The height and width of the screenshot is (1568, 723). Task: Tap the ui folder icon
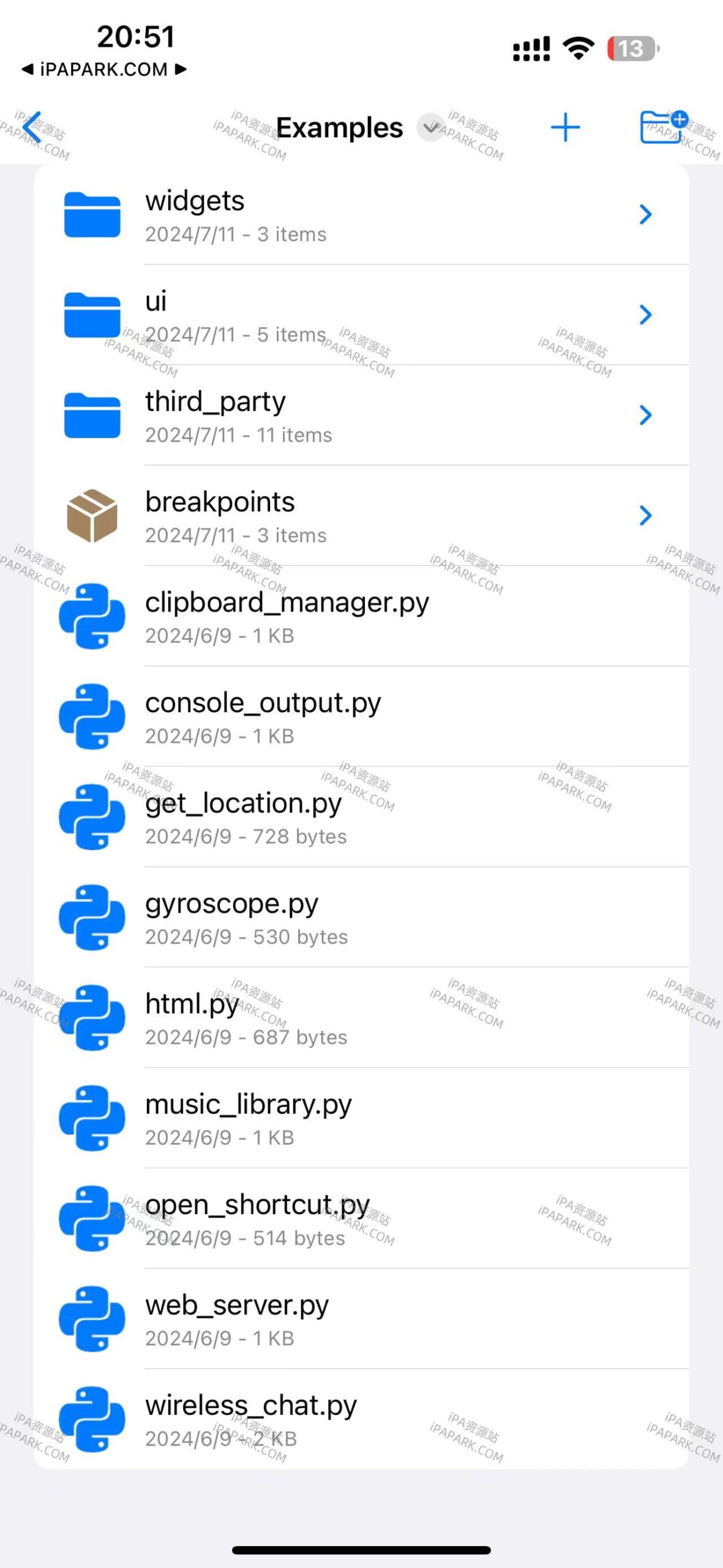pyautogui.click(x=92, y=315)
